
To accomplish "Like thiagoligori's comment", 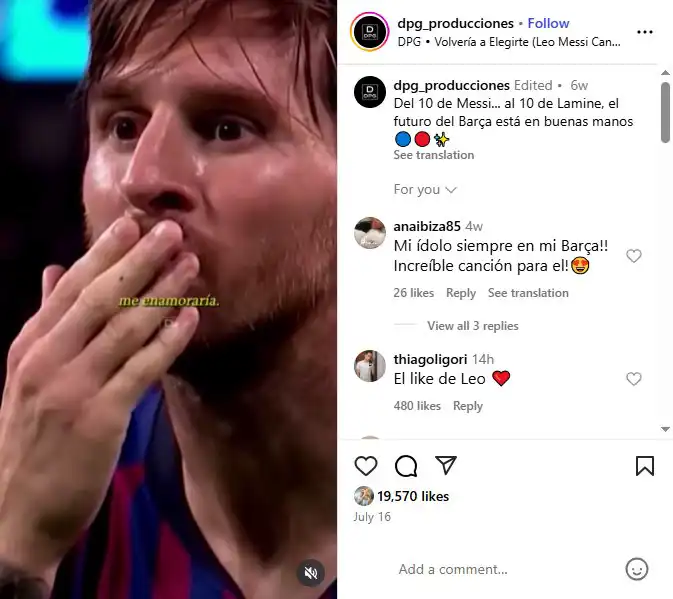I will [x=633, y=379].
